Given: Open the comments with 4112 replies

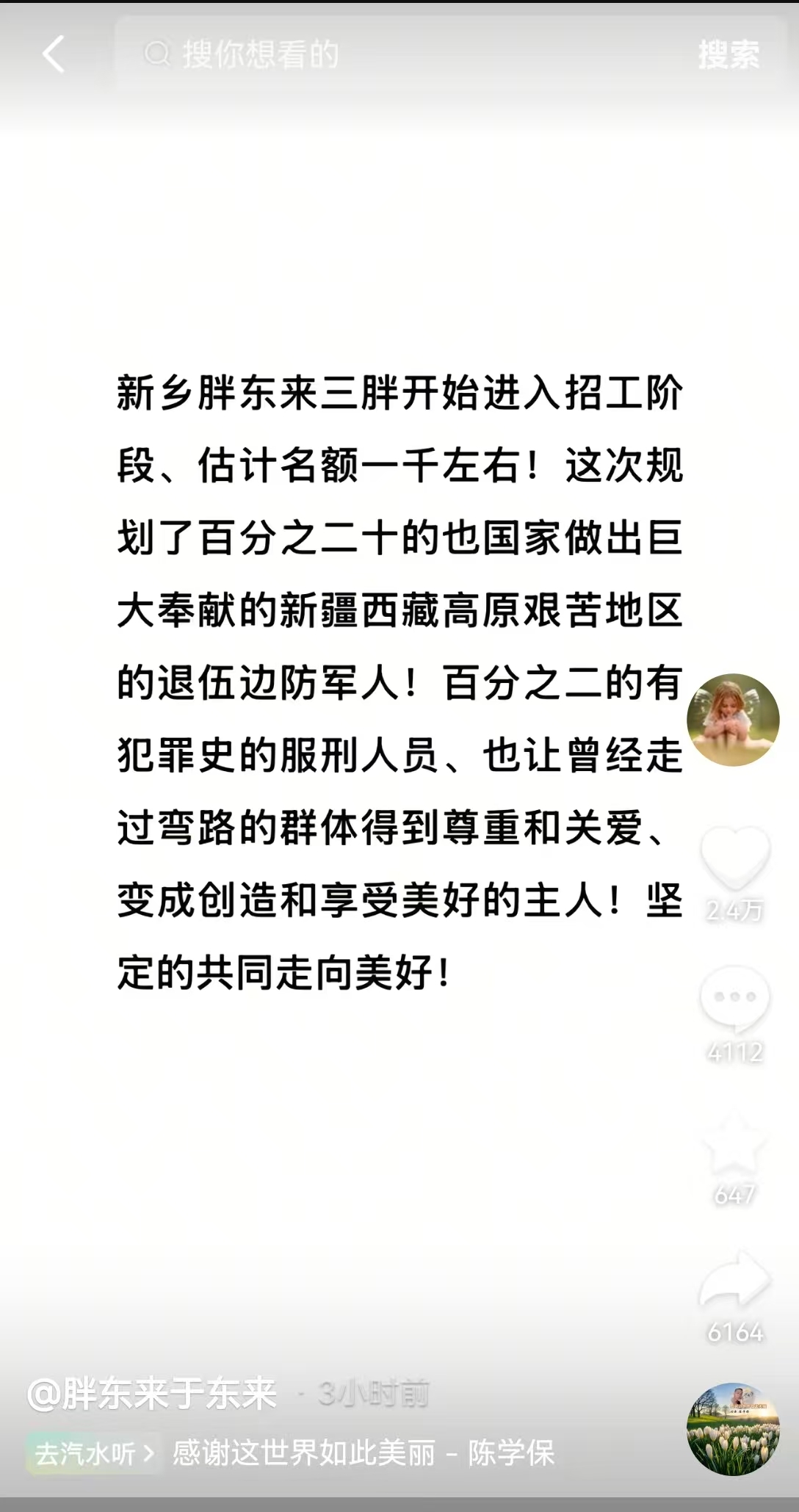Looking at the screenshot, I should pos(735,1000).
